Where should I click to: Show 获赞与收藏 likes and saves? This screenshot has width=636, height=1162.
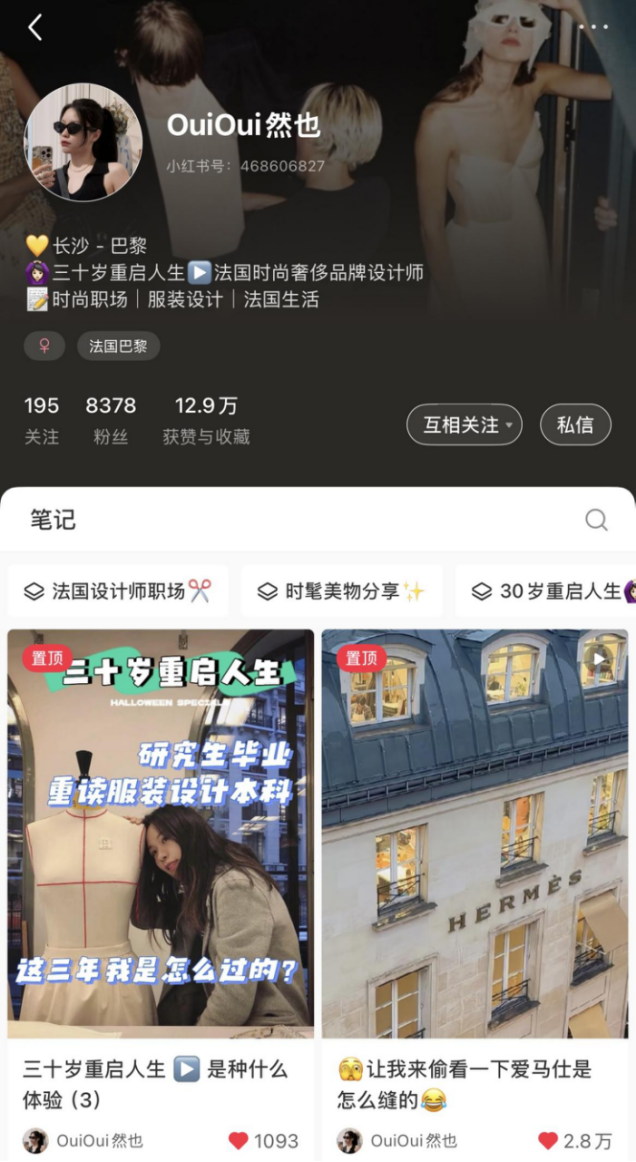pos(206,420)
